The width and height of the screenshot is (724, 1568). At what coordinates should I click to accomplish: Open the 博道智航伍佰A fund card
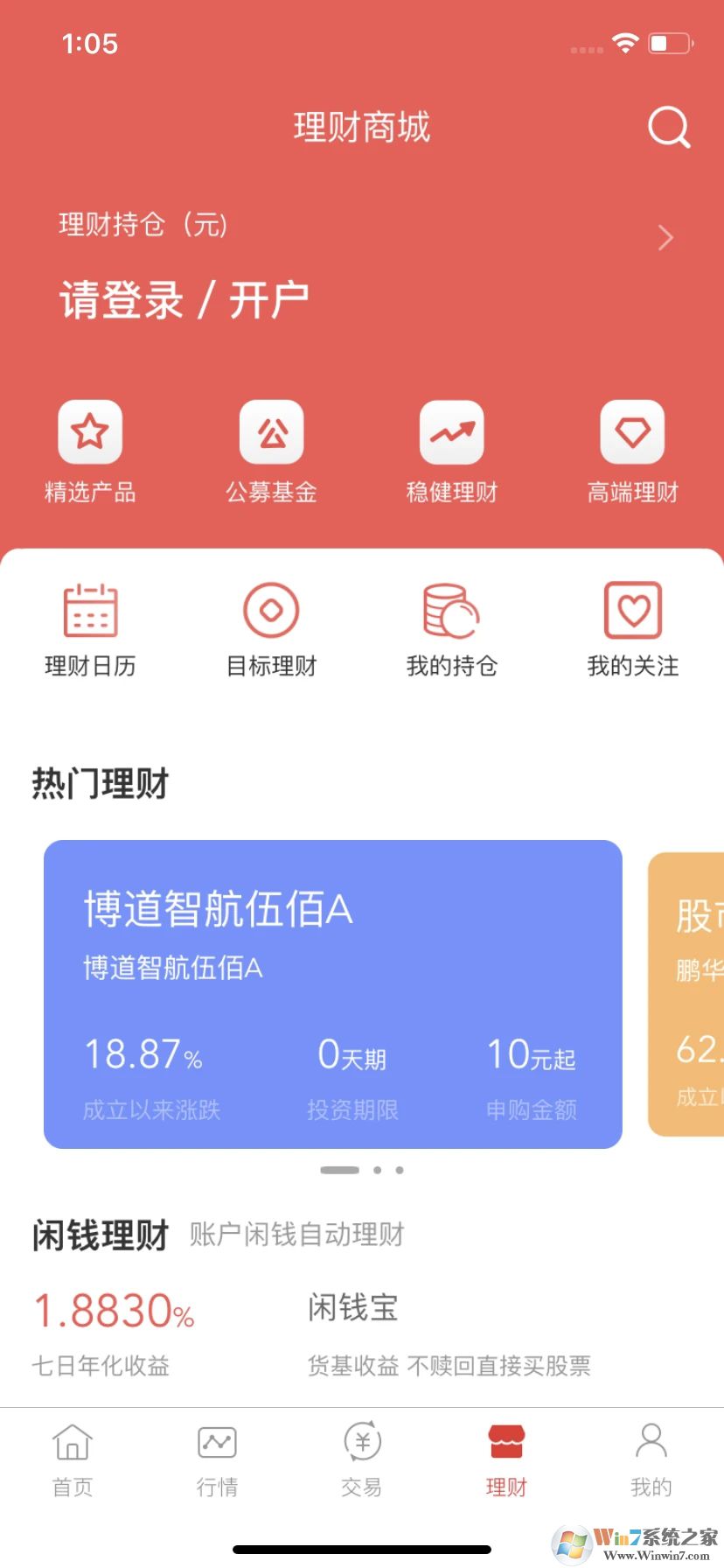tap(333, 993)
